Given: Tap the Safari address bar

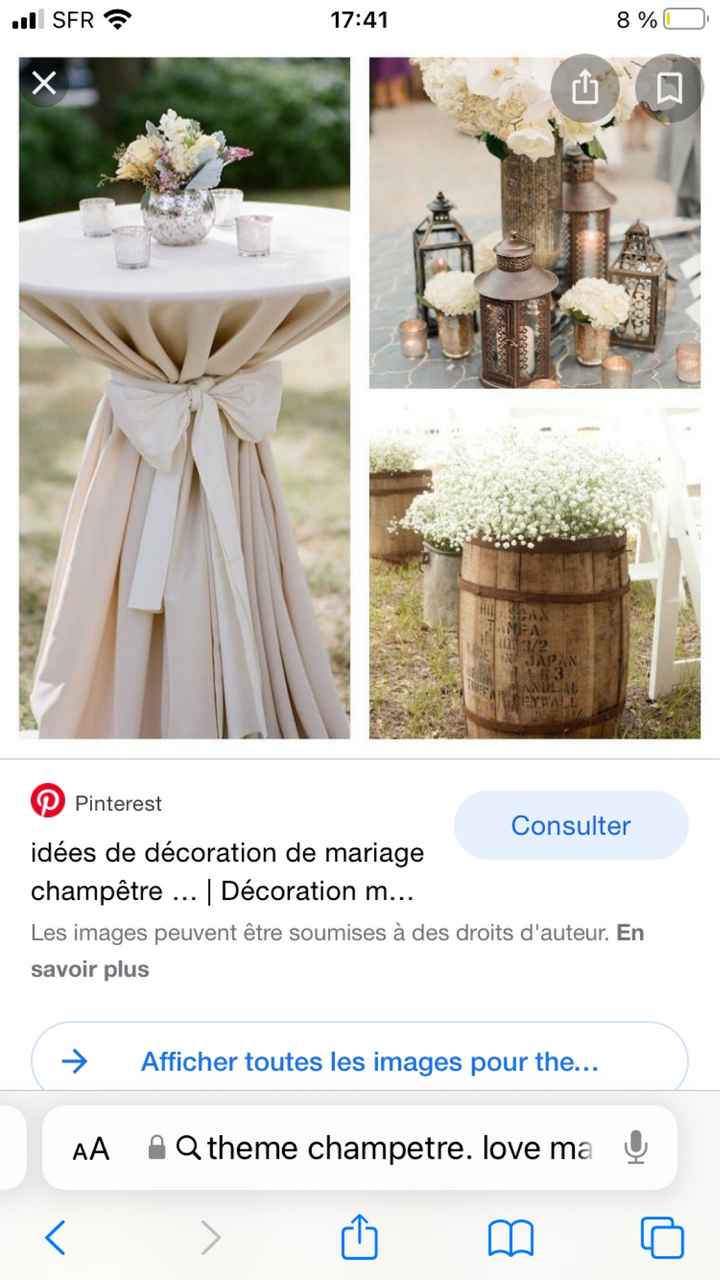Looking at the screenshot, I should tap(390, 1148).
